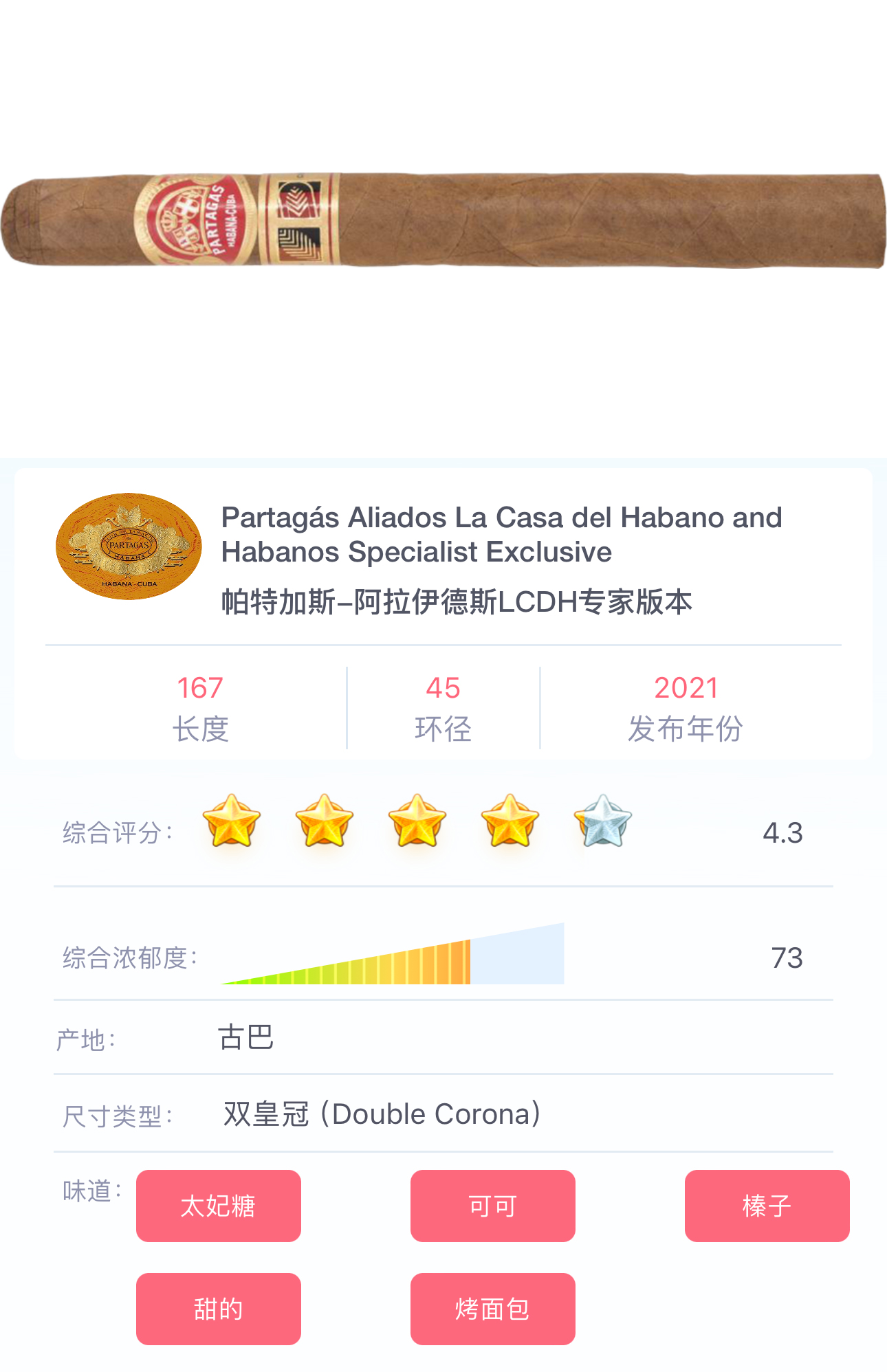This screenshot has width=887, height=1372.
Task: View the Partagás cigar photo
Action: tap(443, 220)
